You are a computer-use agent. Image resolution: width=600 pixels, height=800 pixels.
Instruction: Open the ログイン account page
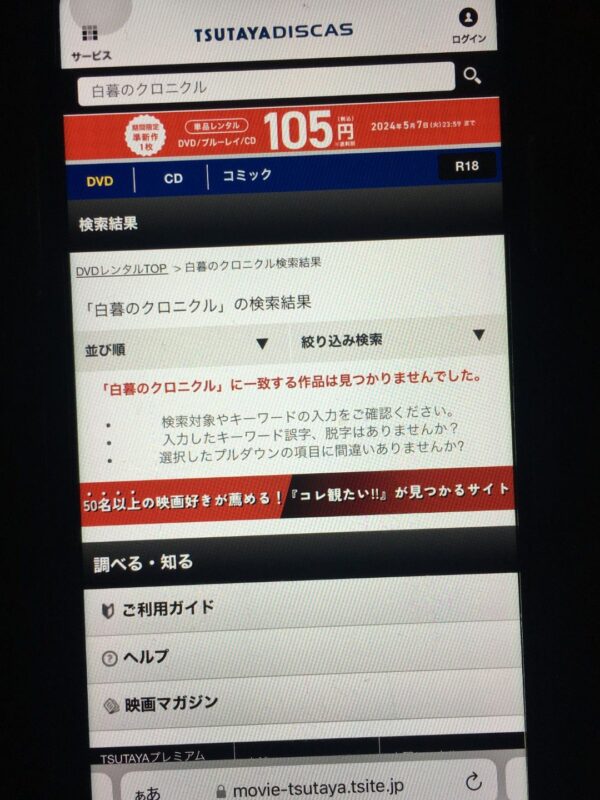click(468, 27)
